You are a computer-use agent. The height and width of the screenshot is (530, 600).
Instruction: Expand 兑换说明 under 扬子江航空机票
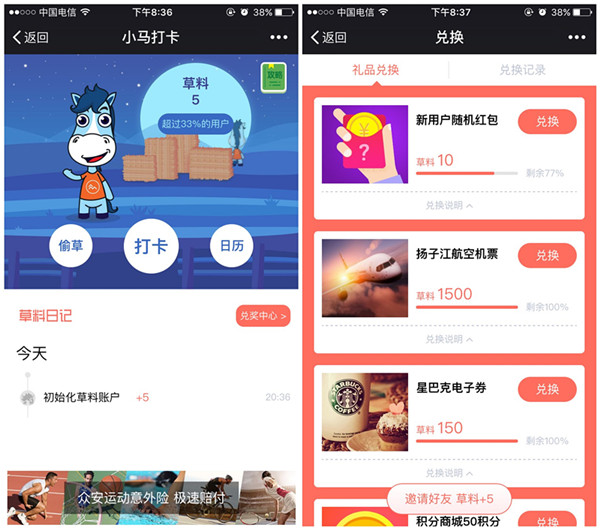pyautogui.click(x=449, y=339)
